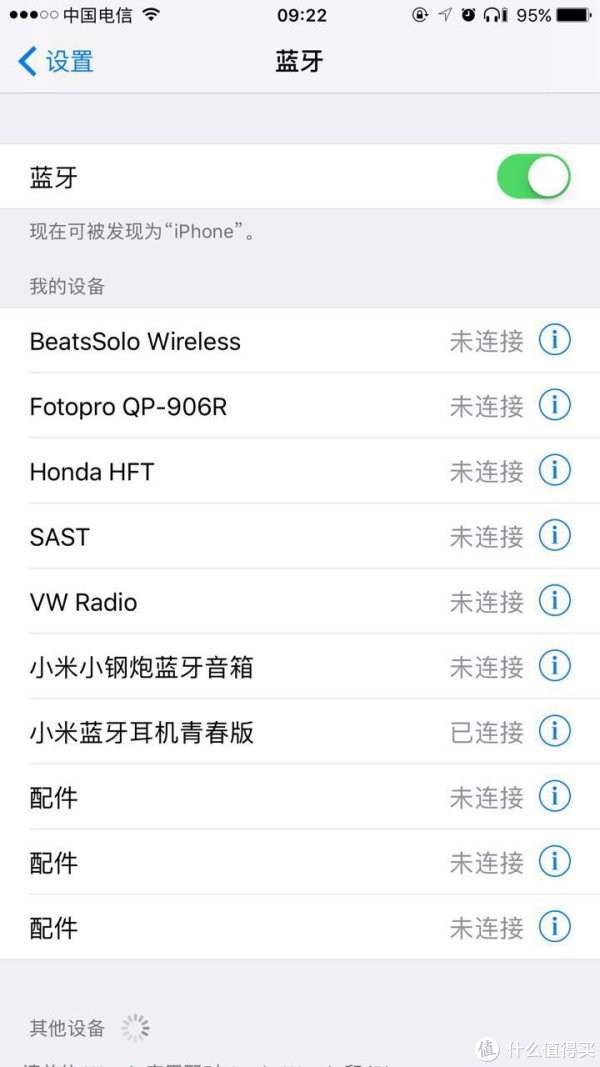This screenshot has height=1067, width=600.
Task: Open info for 小米蓝牙耳机青春版
Action: pos(554,732)
